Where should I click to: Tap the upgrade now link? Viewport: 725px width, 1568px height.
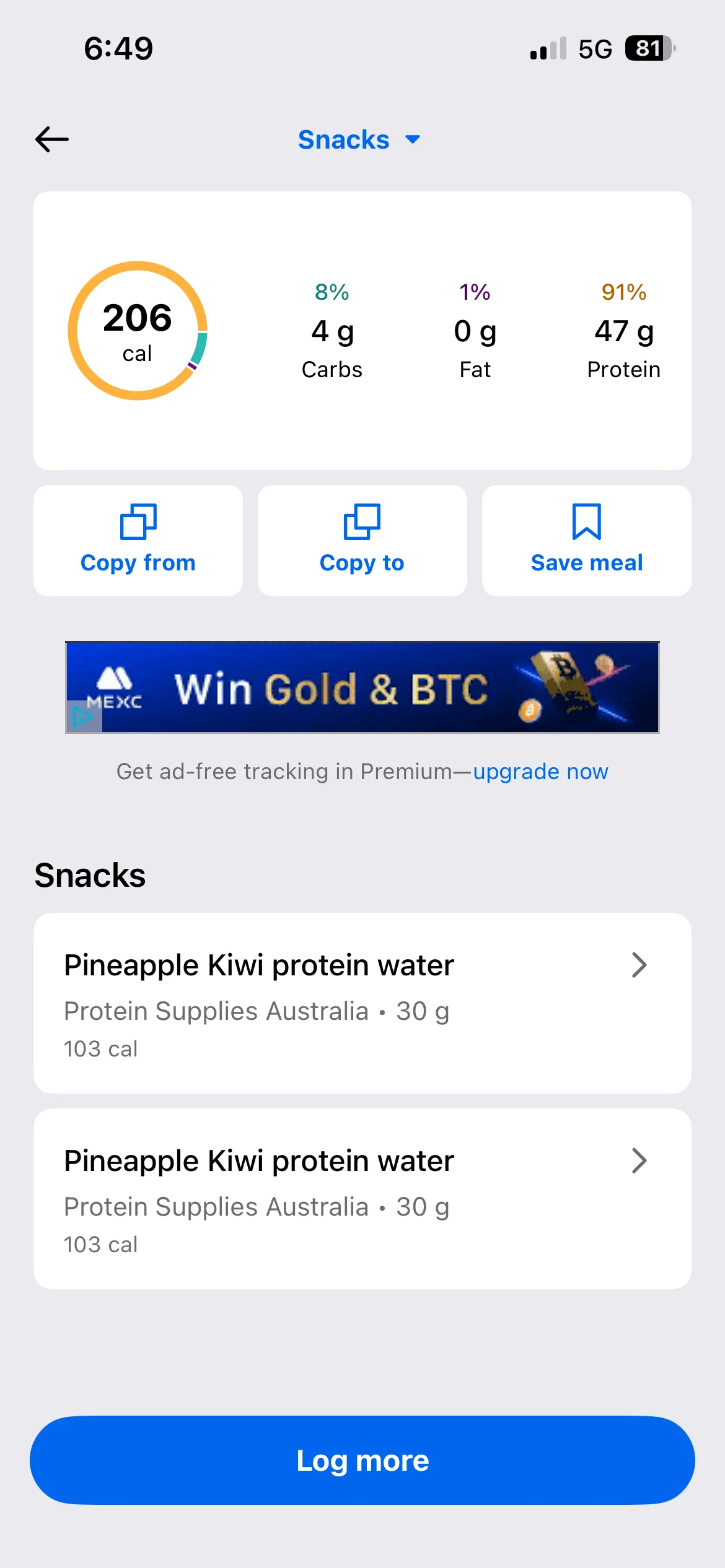pyautogui.click(x=540, y=772)
